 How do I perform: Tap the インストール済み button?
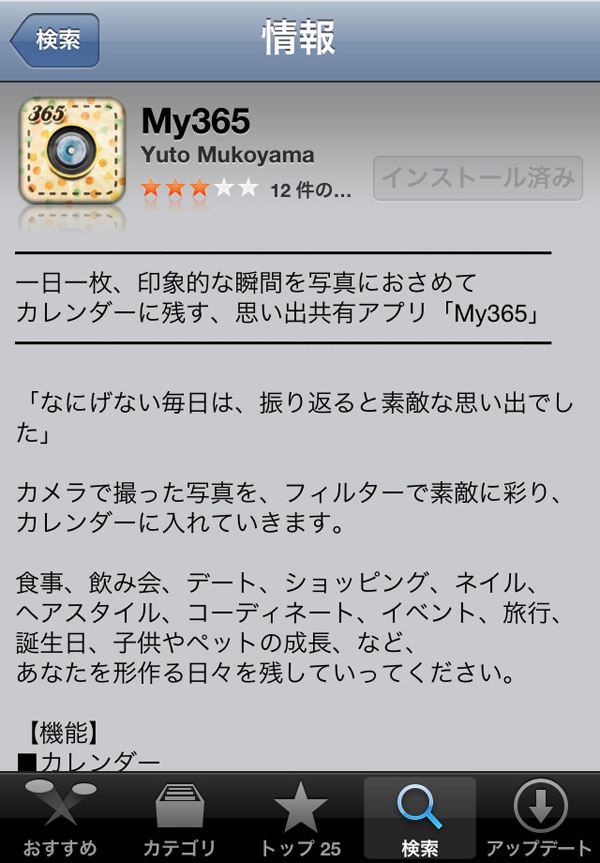tap(479, 177)
